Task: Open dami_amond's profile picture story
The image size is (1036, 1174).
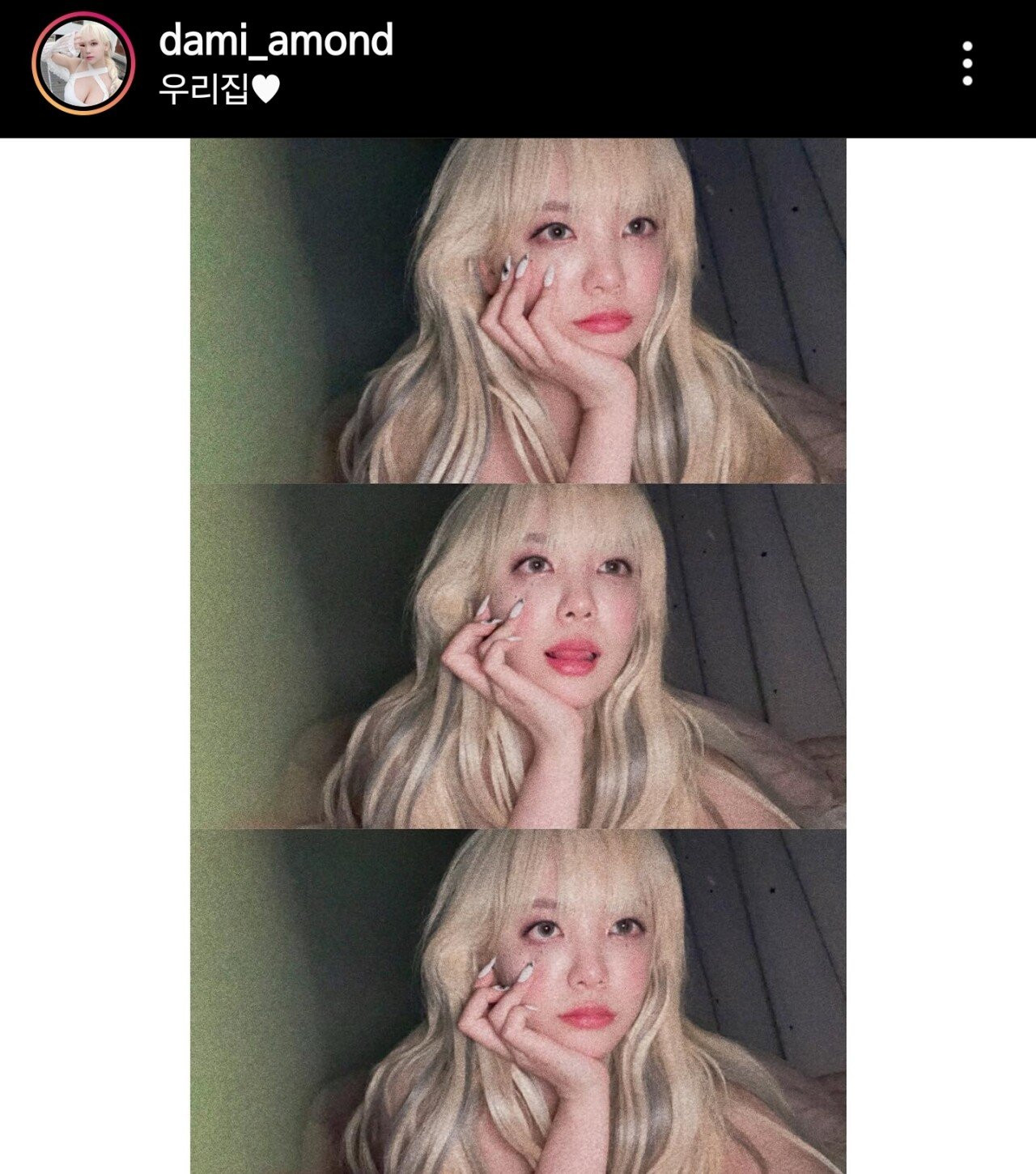Action: [x=83, y=63]
